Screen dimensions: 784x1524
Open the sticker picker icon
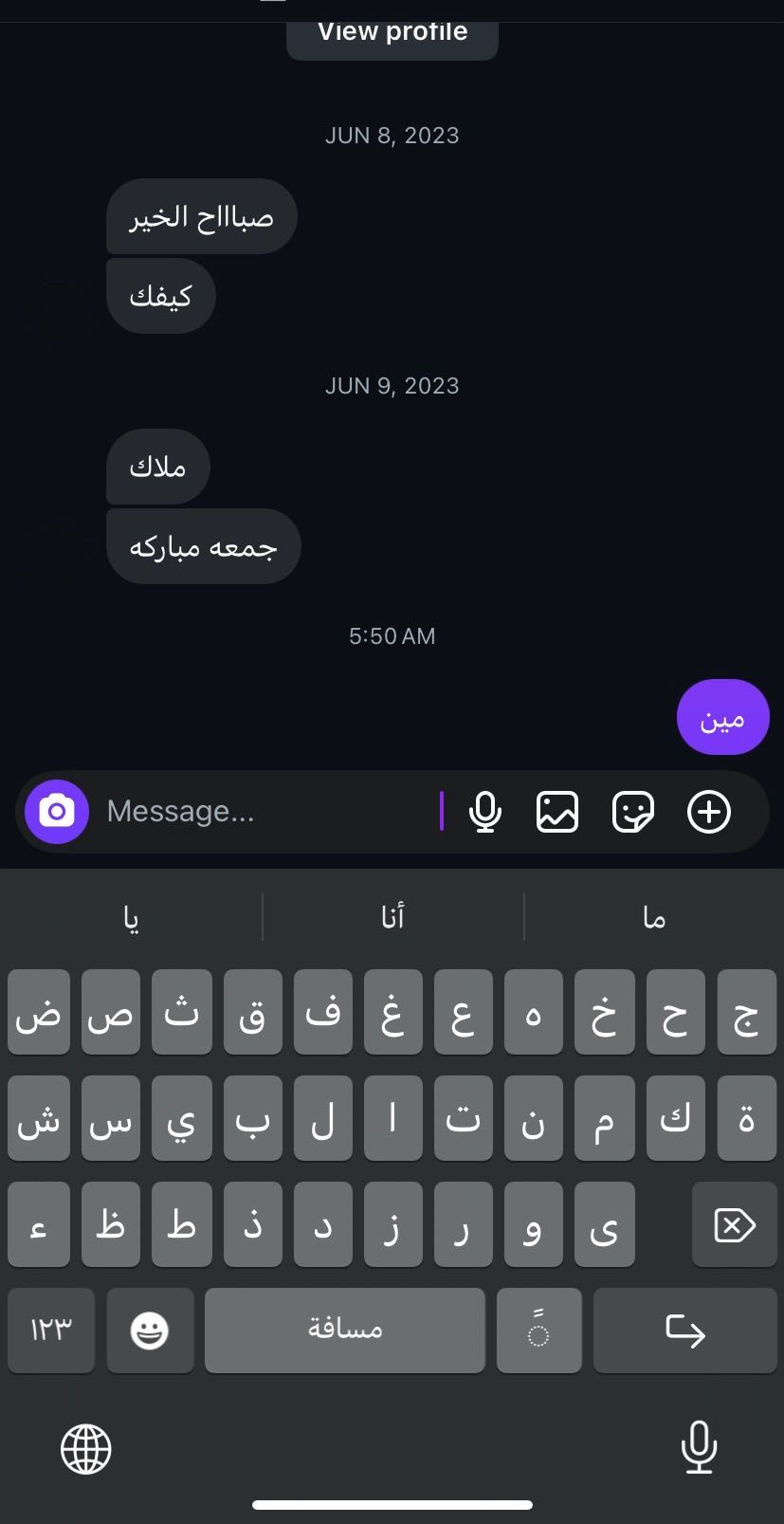click(x=633, y=812)
